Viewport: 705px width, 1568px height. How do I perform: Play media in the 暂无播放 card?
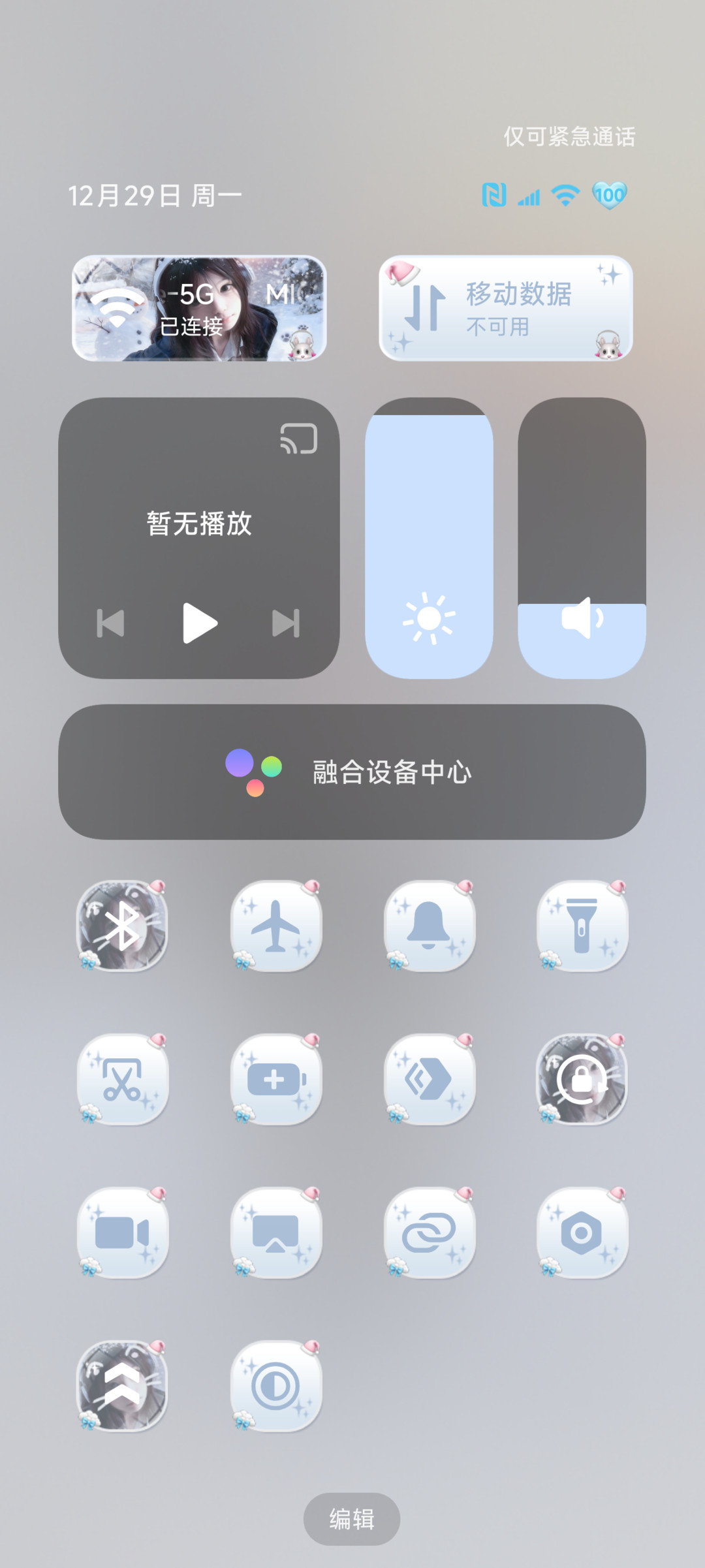point(199,623)
